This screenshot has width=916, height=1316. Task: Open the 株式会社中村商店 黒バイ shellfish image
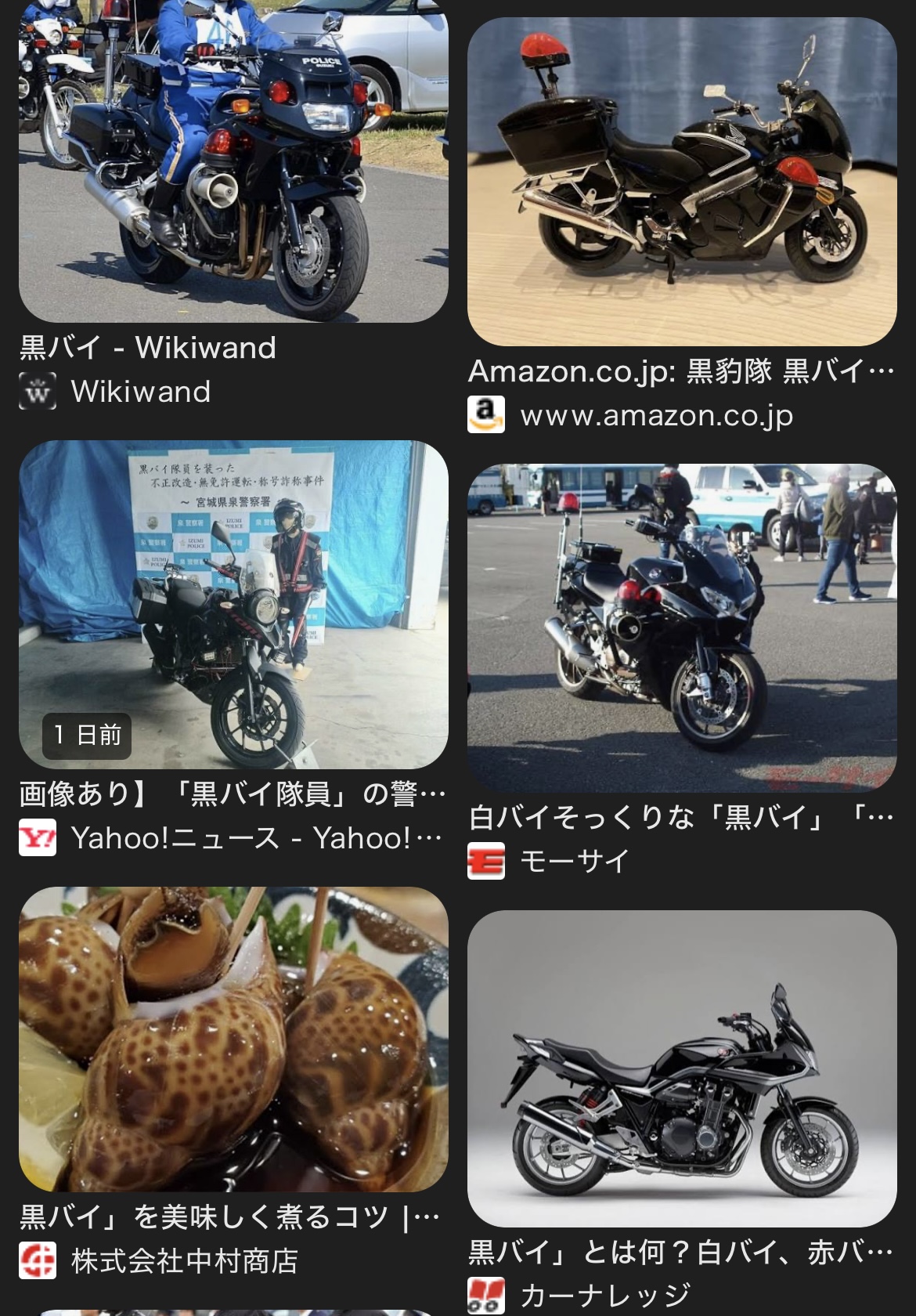tap(233, 1039)
